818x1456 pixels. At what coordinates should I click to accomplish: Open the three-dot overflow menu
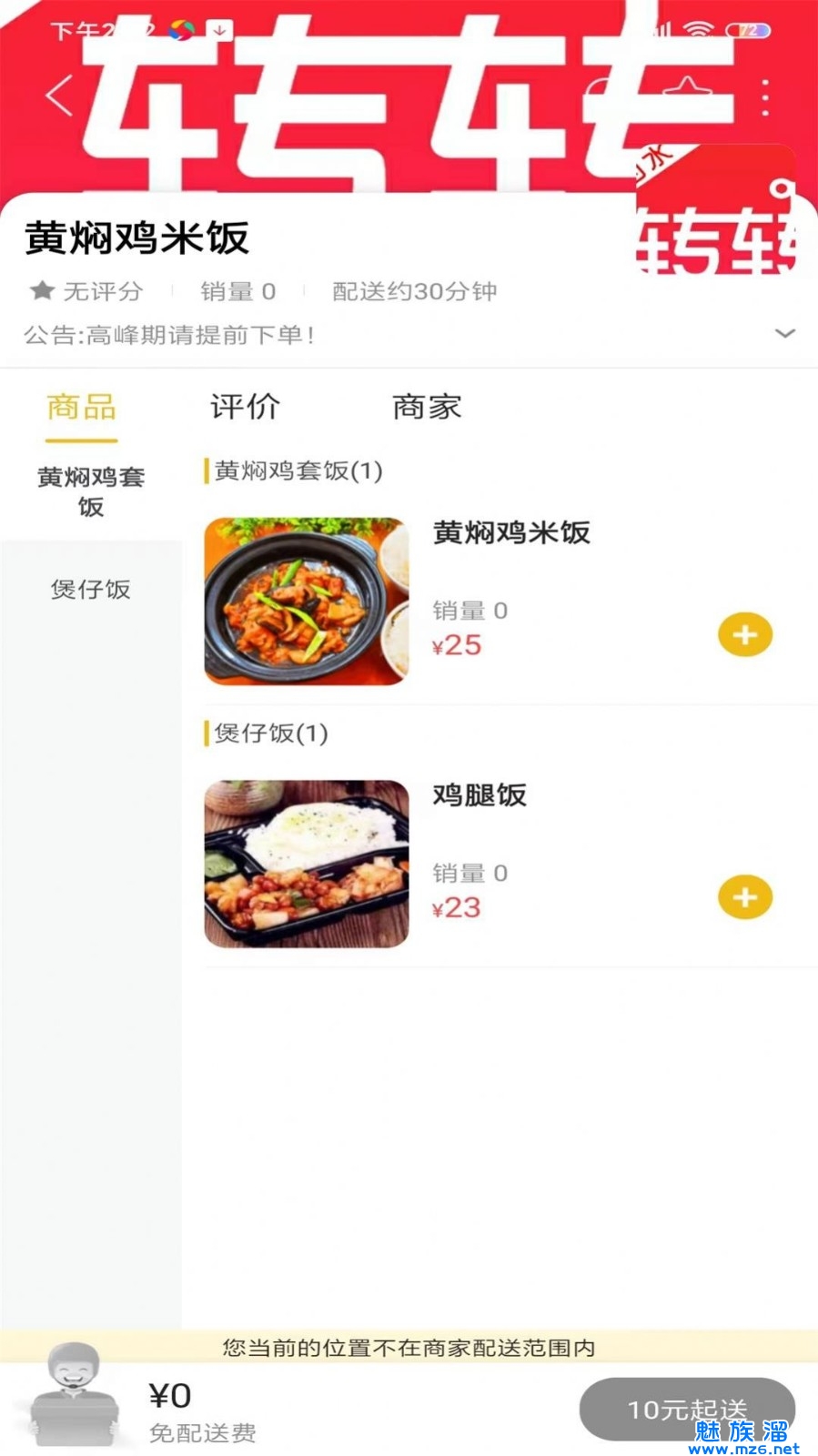[765, 96]
